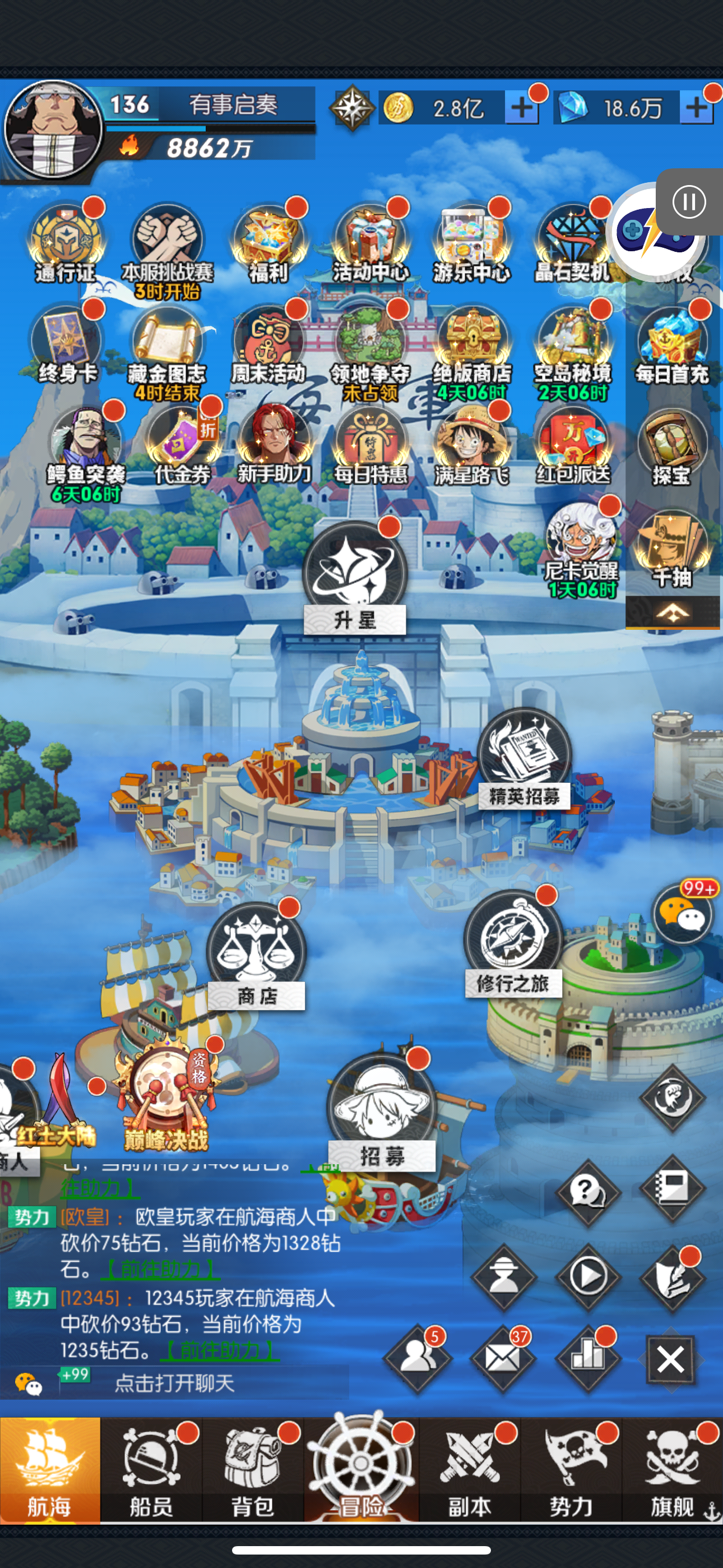Viewport: 723px width, 1568px height.
Task: Switch to the 副本 tab
Action: [469, 1468]
